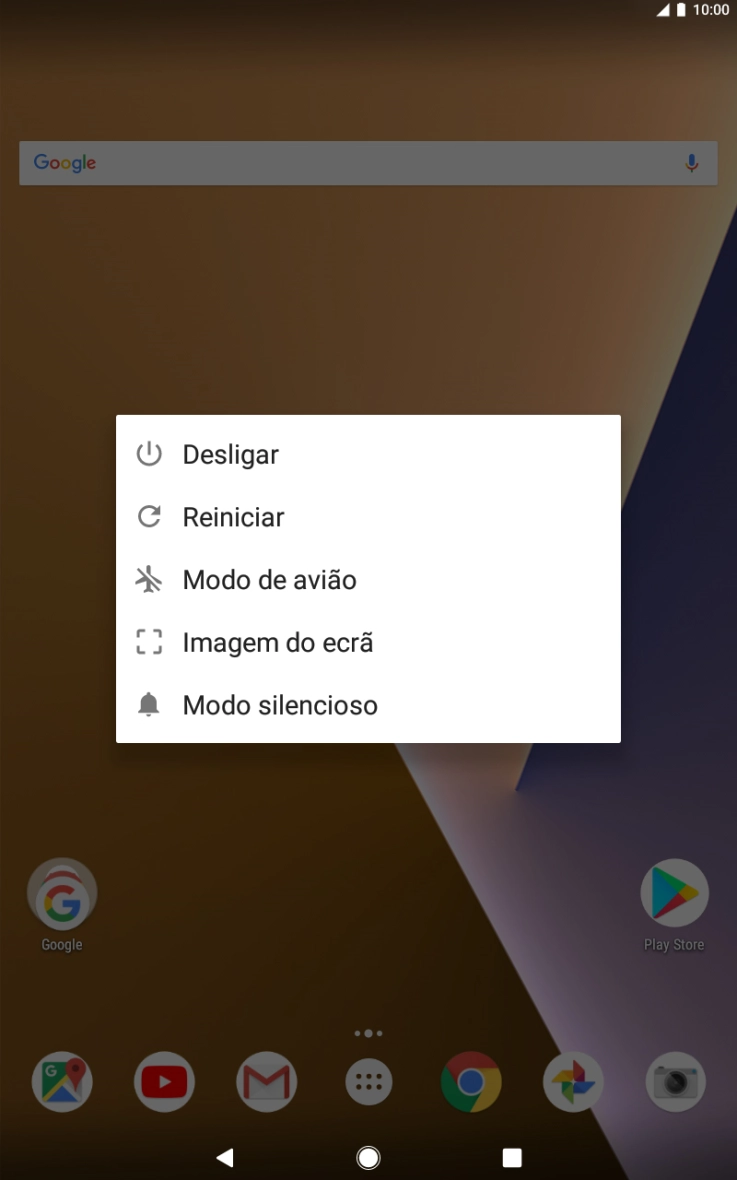Screen dimensions: 737x1180
Task: Select Desligar to power off
Action: click(x=229, y=454)
